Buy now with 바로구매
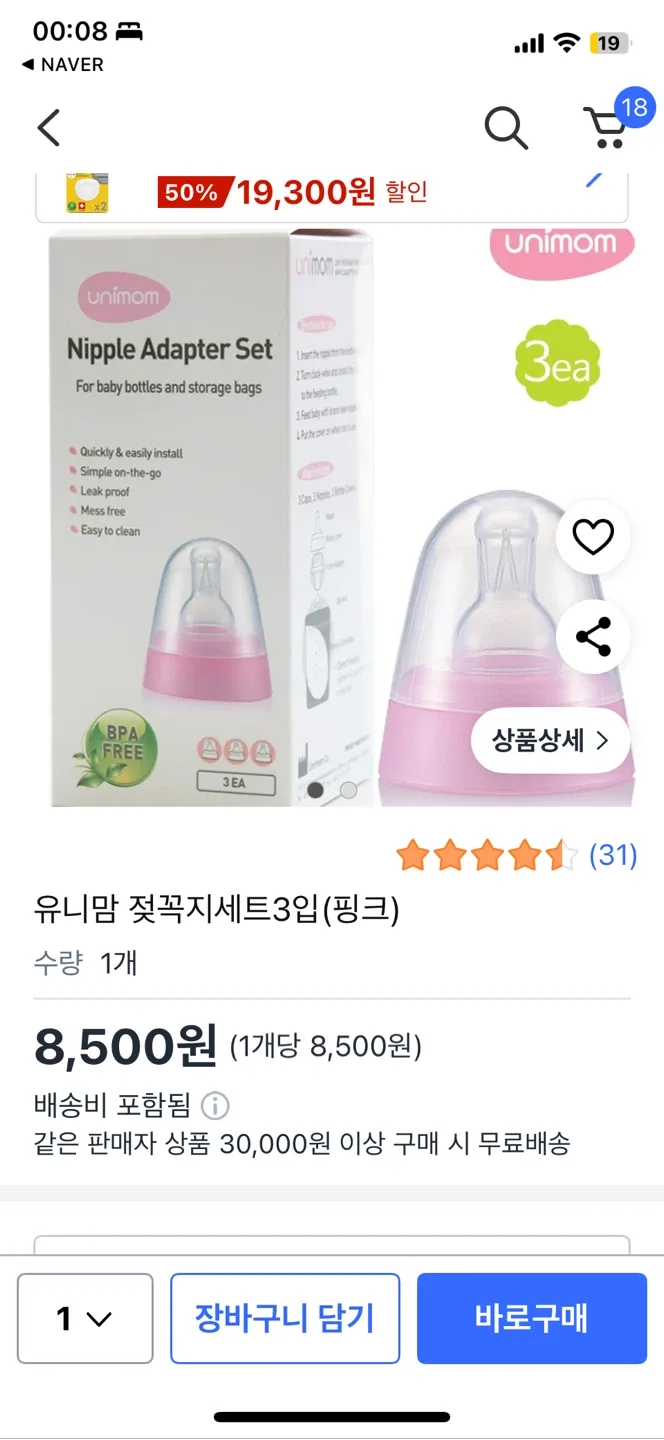This screenshot has height=1440, width=664. (x=531, y=1318)
